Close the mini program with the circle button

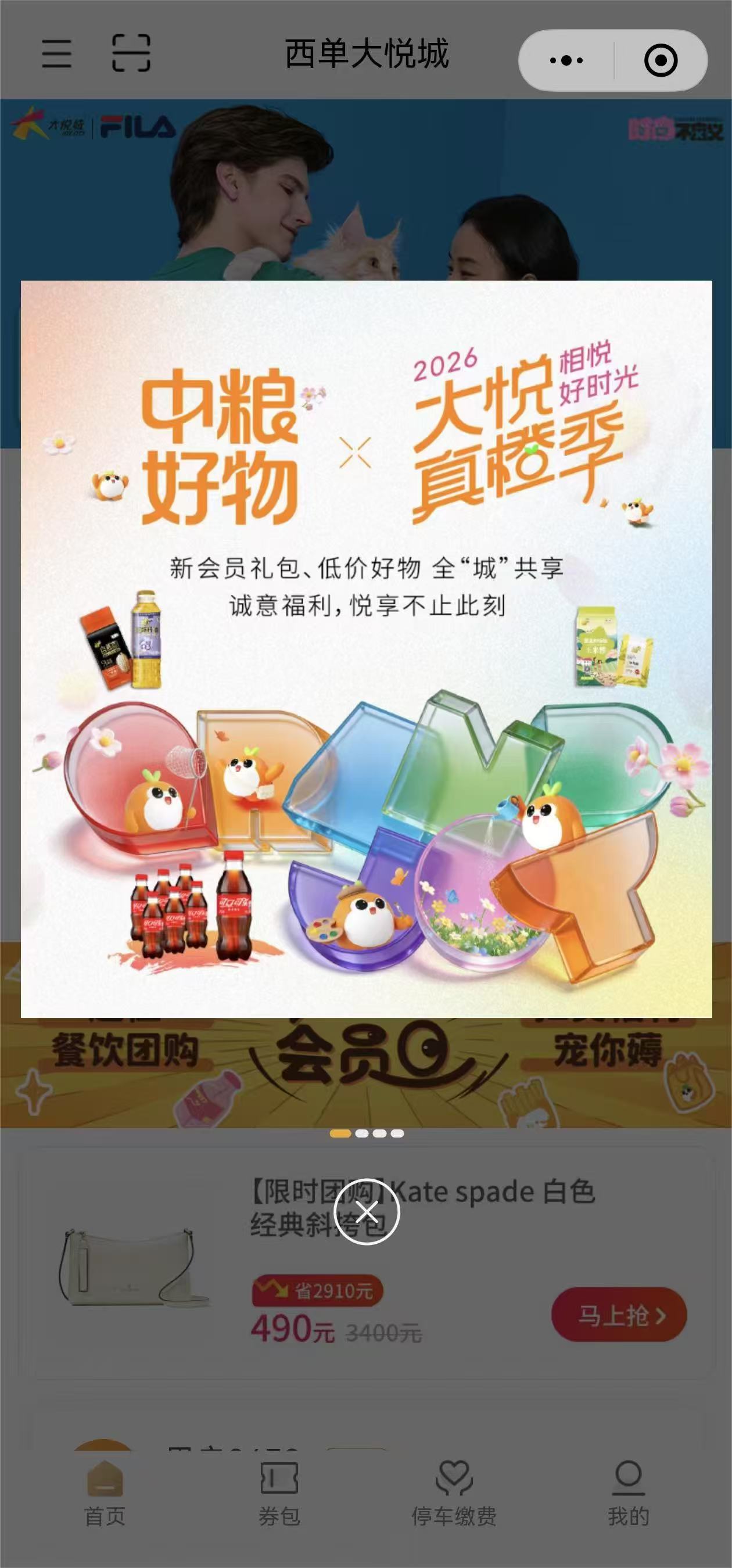coord(660,60)
